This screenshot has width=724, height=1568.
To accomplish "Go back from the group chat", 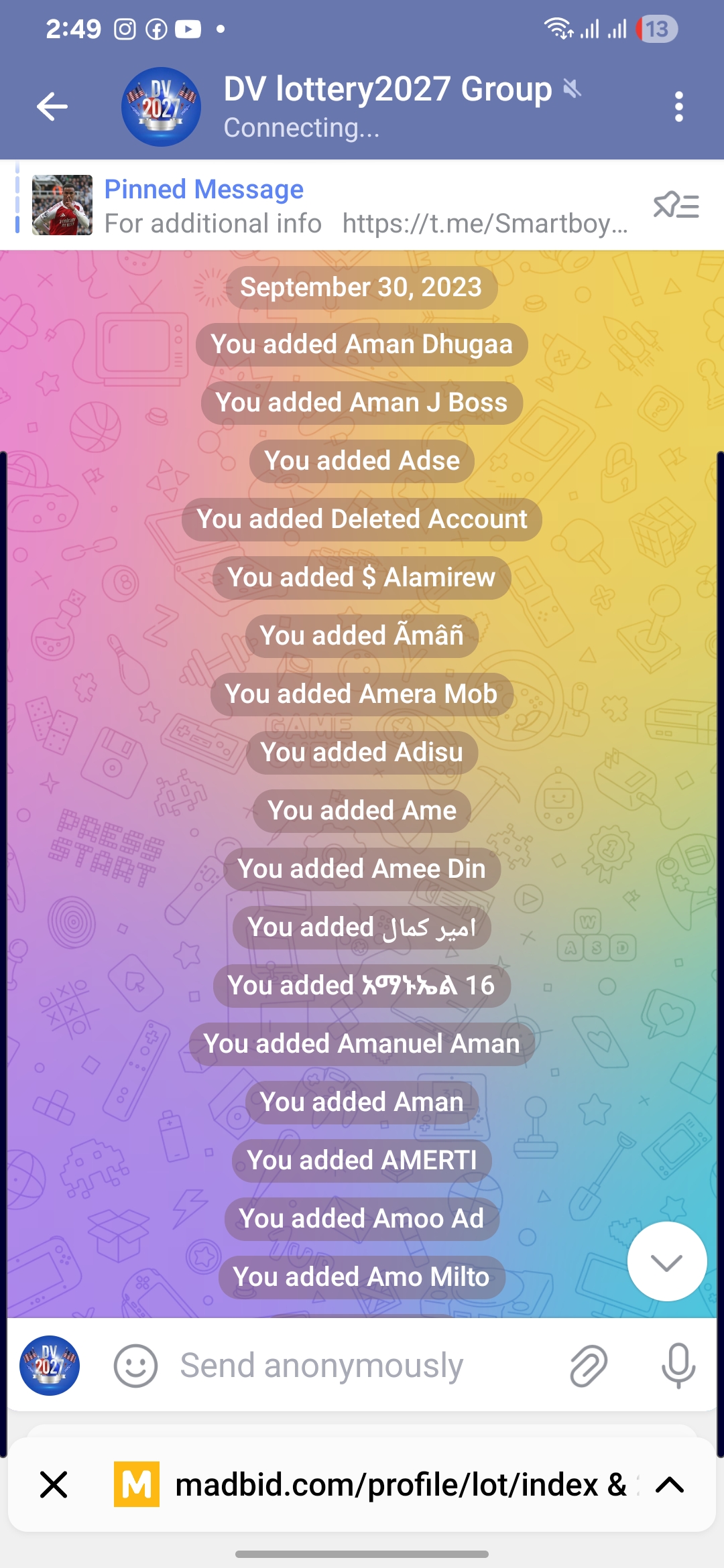I will [x=52, y=107].
